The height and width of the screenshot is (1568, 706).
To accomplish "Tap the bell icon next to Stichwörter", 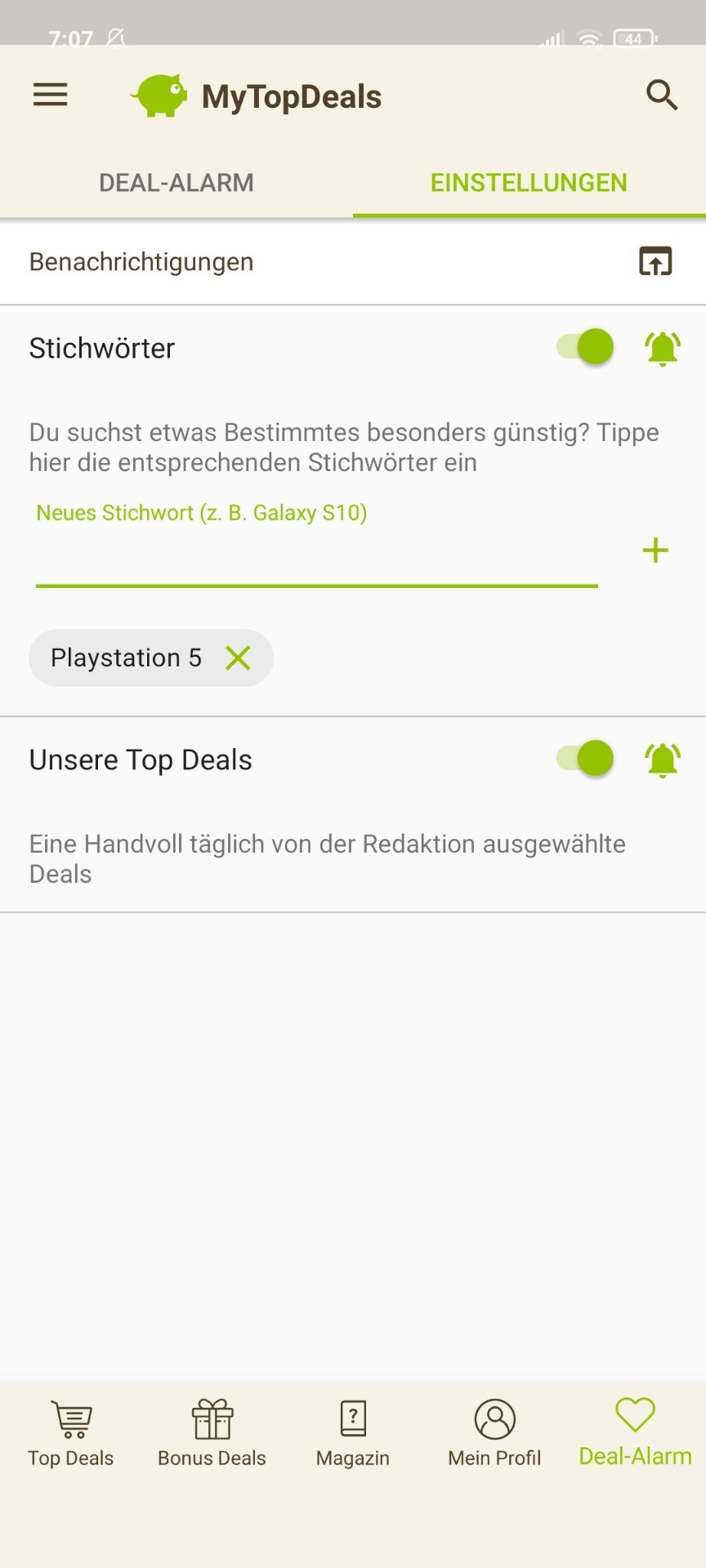I will [663, 349].
